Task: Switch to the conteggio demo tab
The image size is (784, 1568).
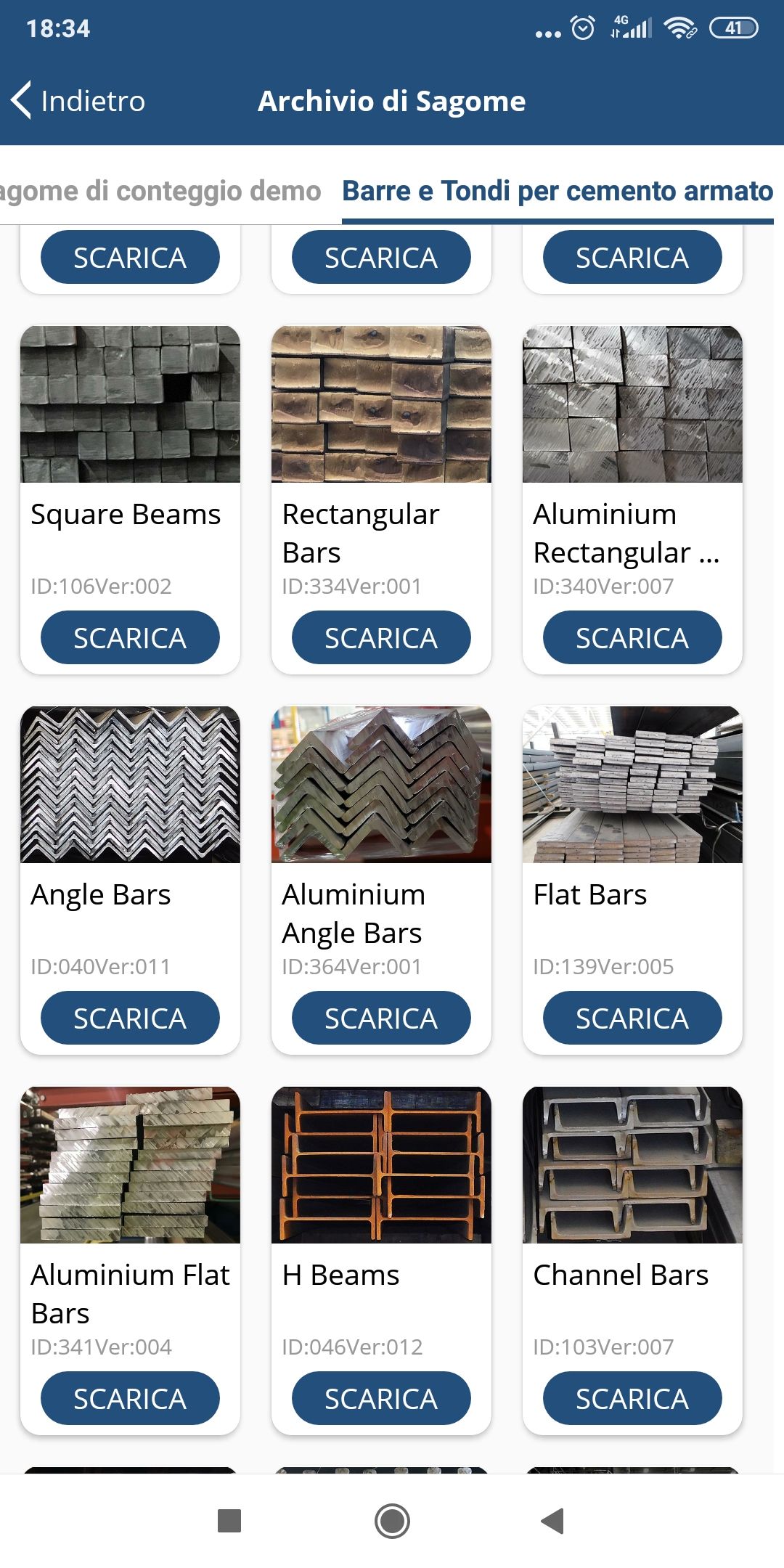Action: click(x=160, y=191)
